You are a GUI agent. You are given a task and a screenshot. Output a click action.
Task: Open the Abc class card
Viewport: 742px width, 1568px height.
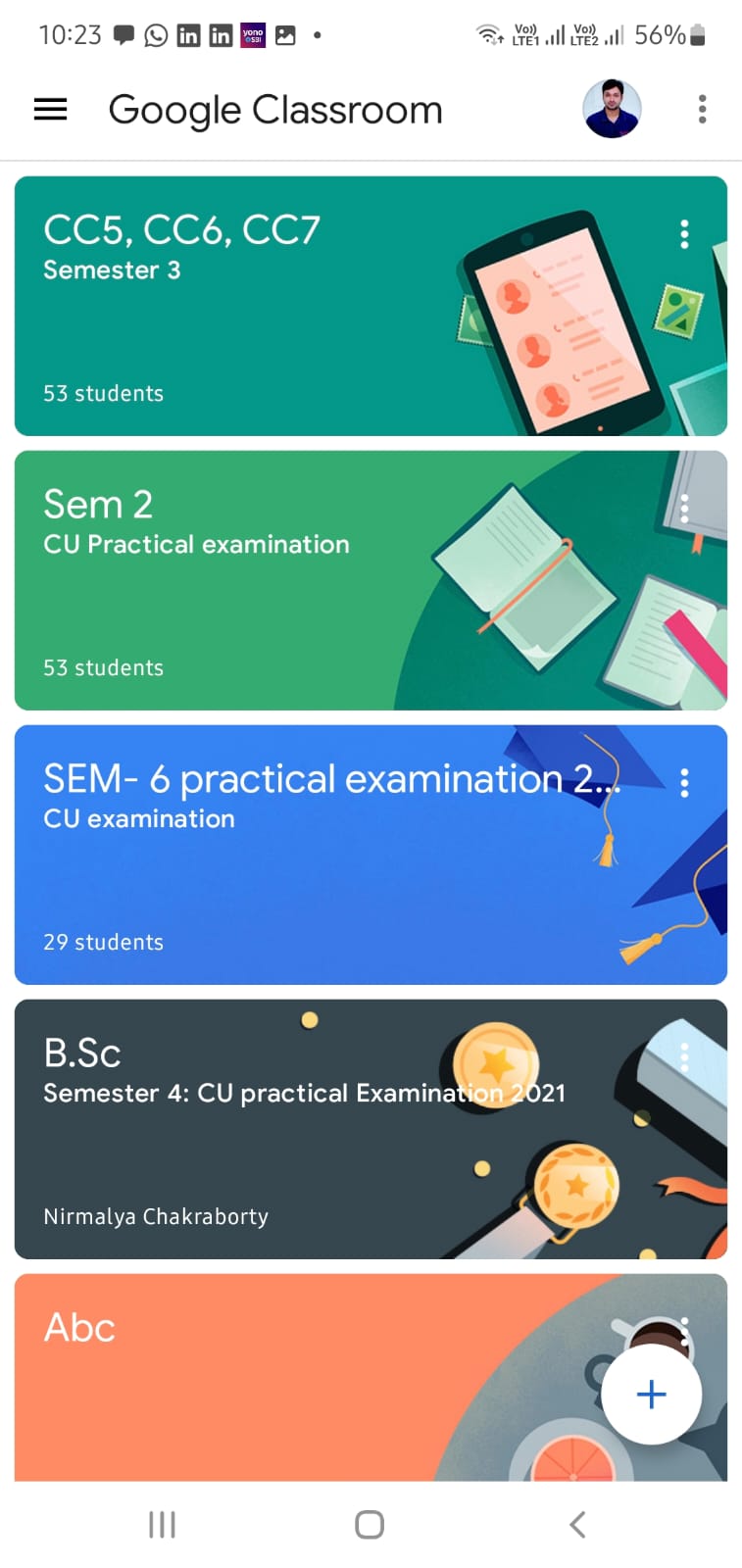[x=294, y=1377]
